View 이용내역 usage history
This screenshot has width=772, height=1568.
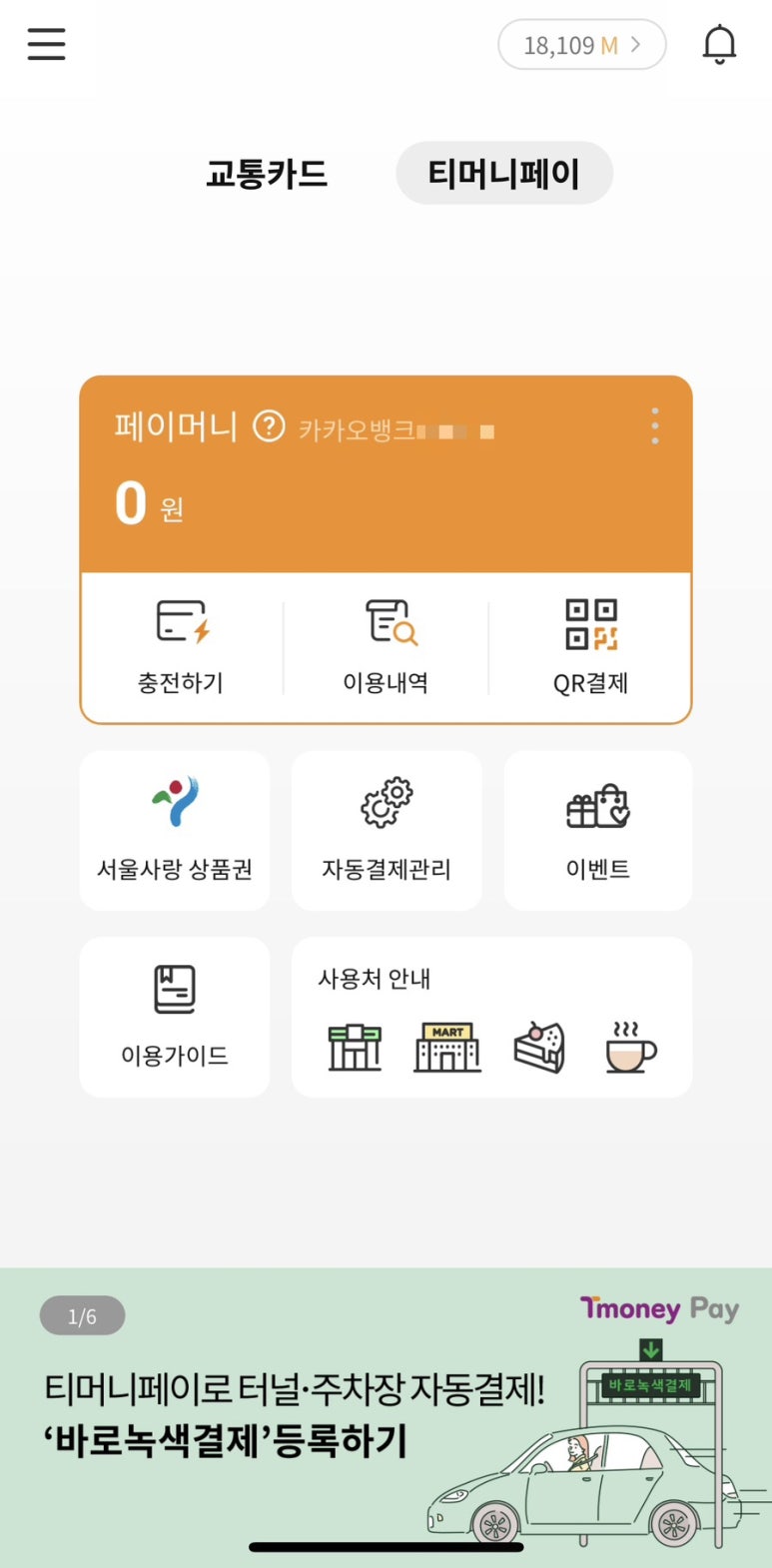point(386,646)
